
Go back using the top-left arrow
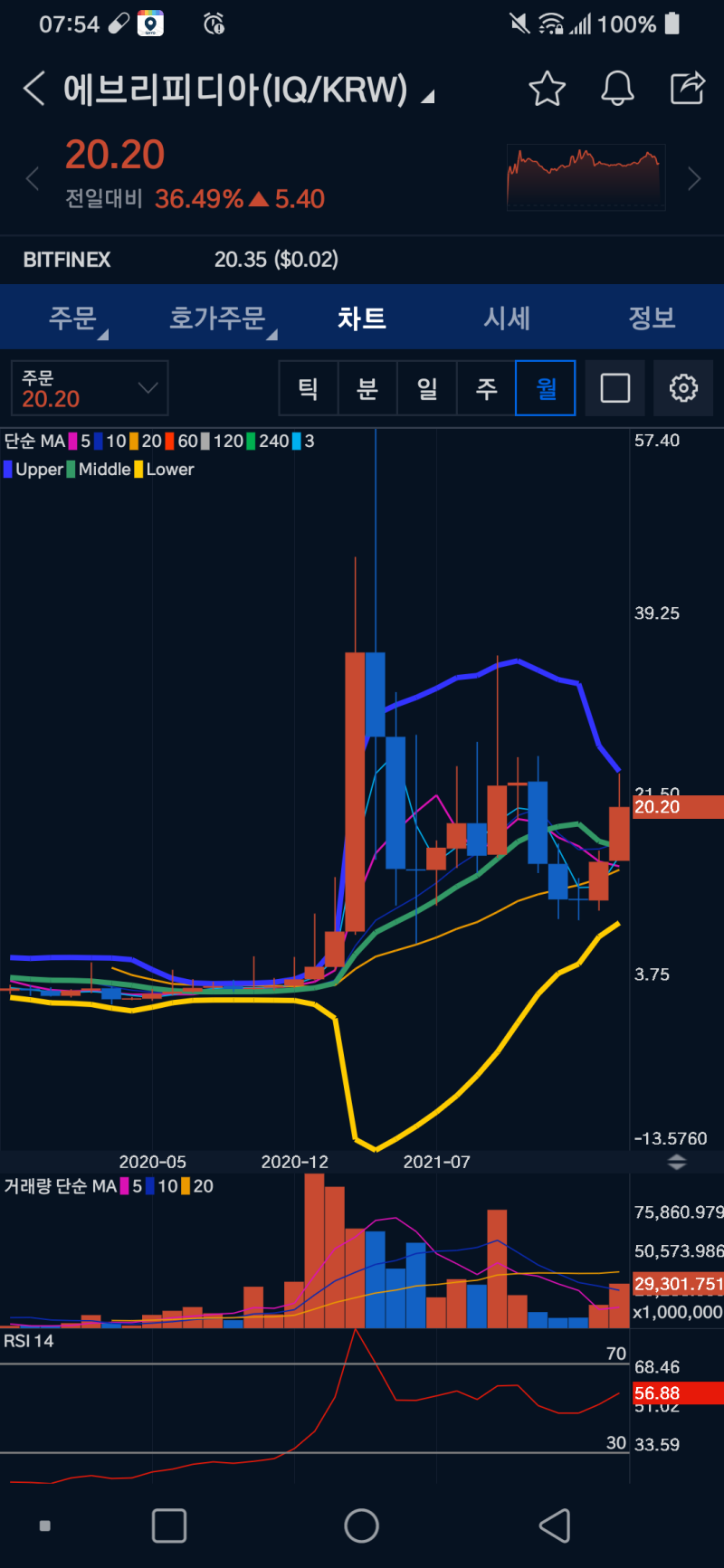[33, 89]
